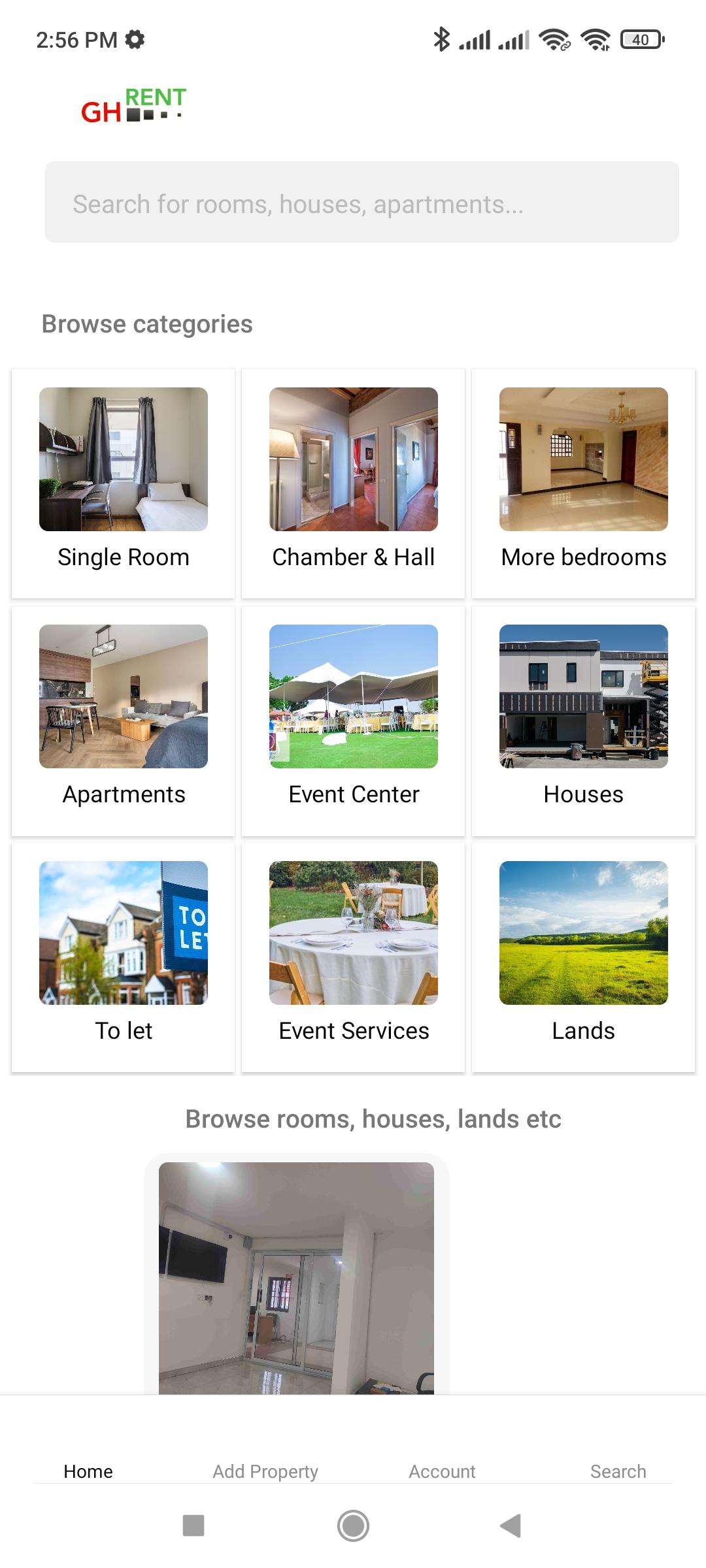
Task: Open the room listing card under Browse rooms
Action: pos(296,1275)
